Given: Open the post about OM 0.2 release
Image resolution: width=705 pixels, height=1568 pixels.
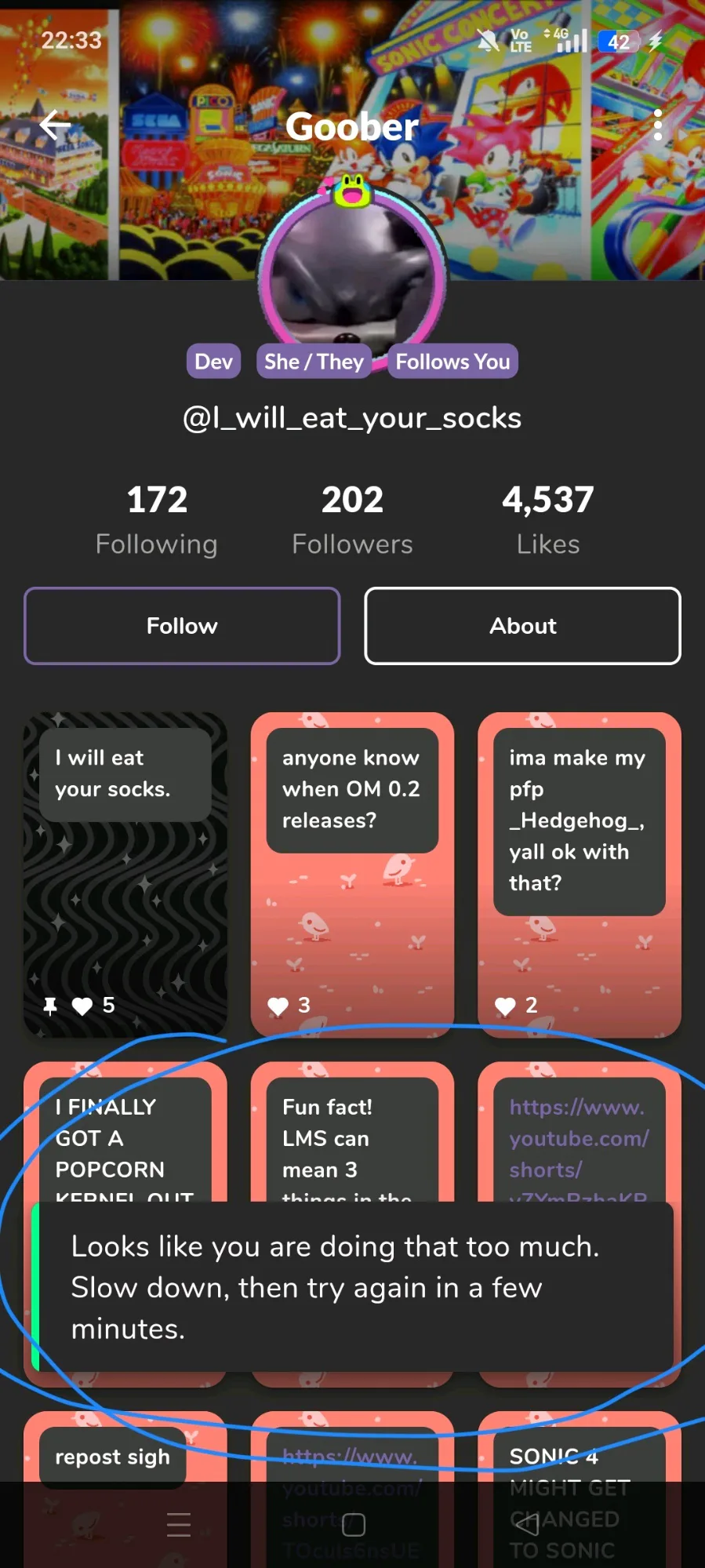Looking at the screenshot, I should click(x=352, y=875).
